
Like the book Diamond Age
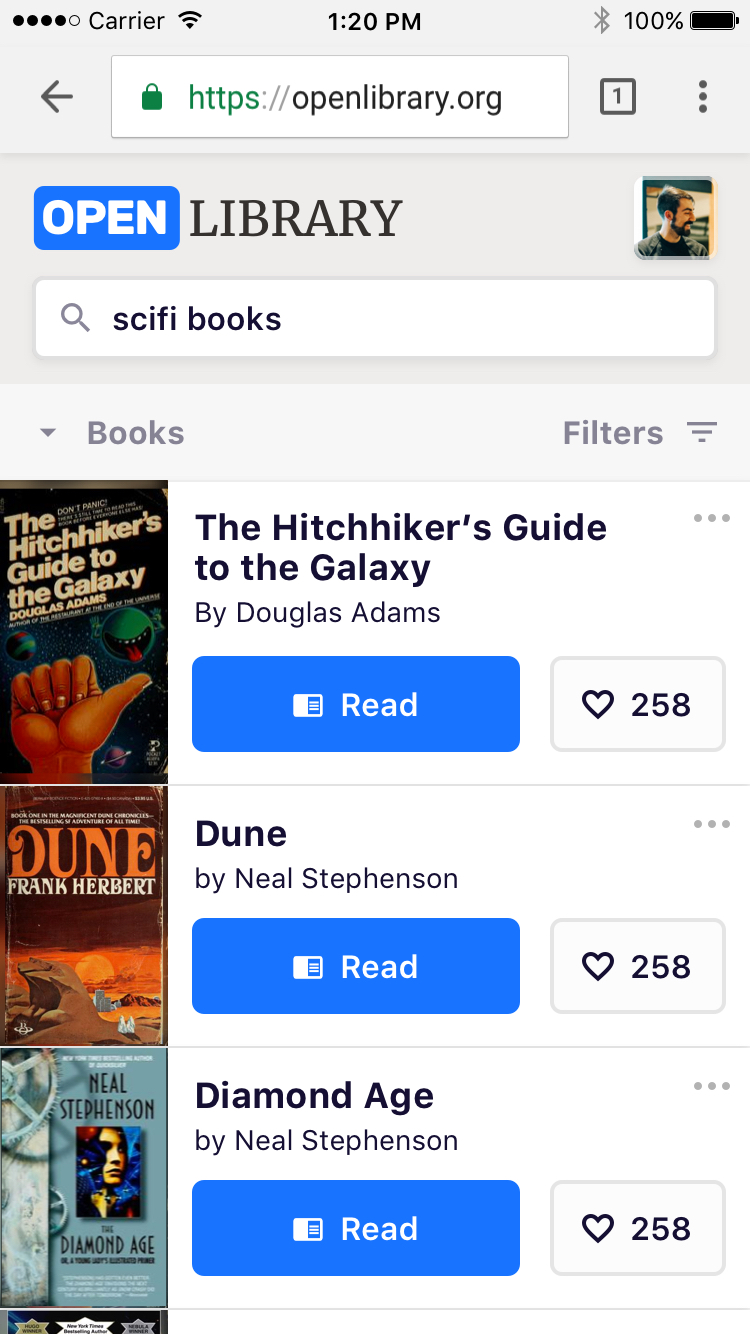637,1228
